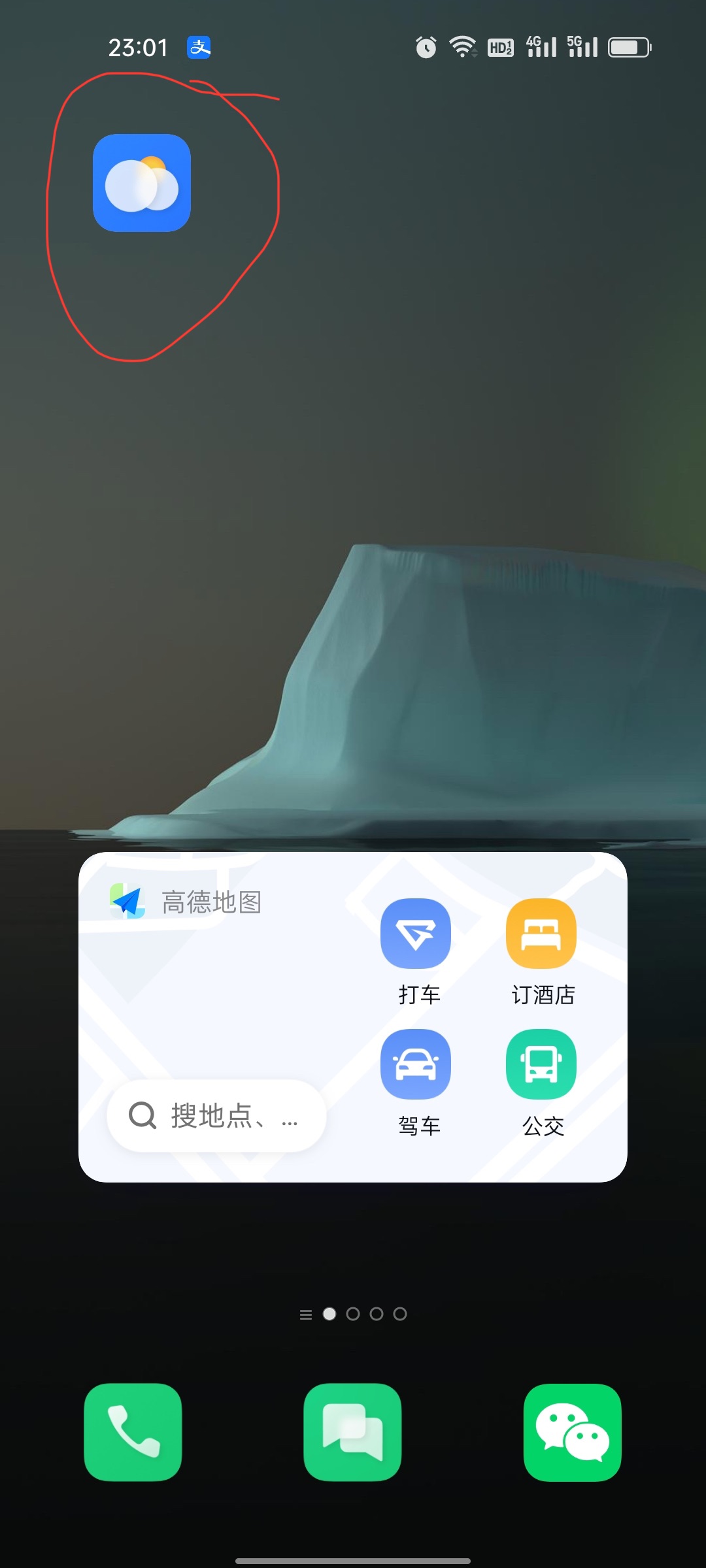Open the weather app icon

pyautogui.click(x=142, y=183)
